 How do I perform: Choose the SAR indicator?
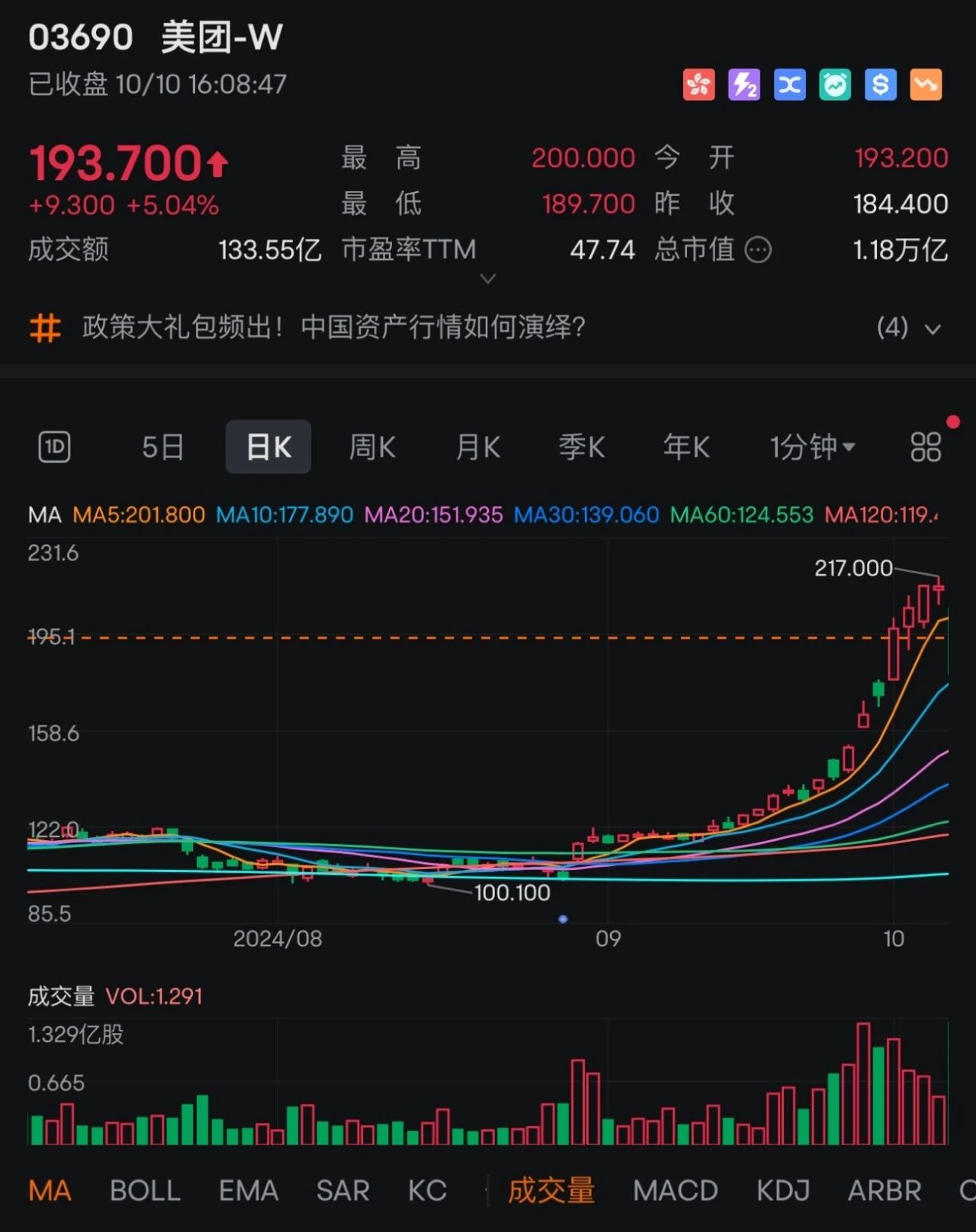point(342,1190)
